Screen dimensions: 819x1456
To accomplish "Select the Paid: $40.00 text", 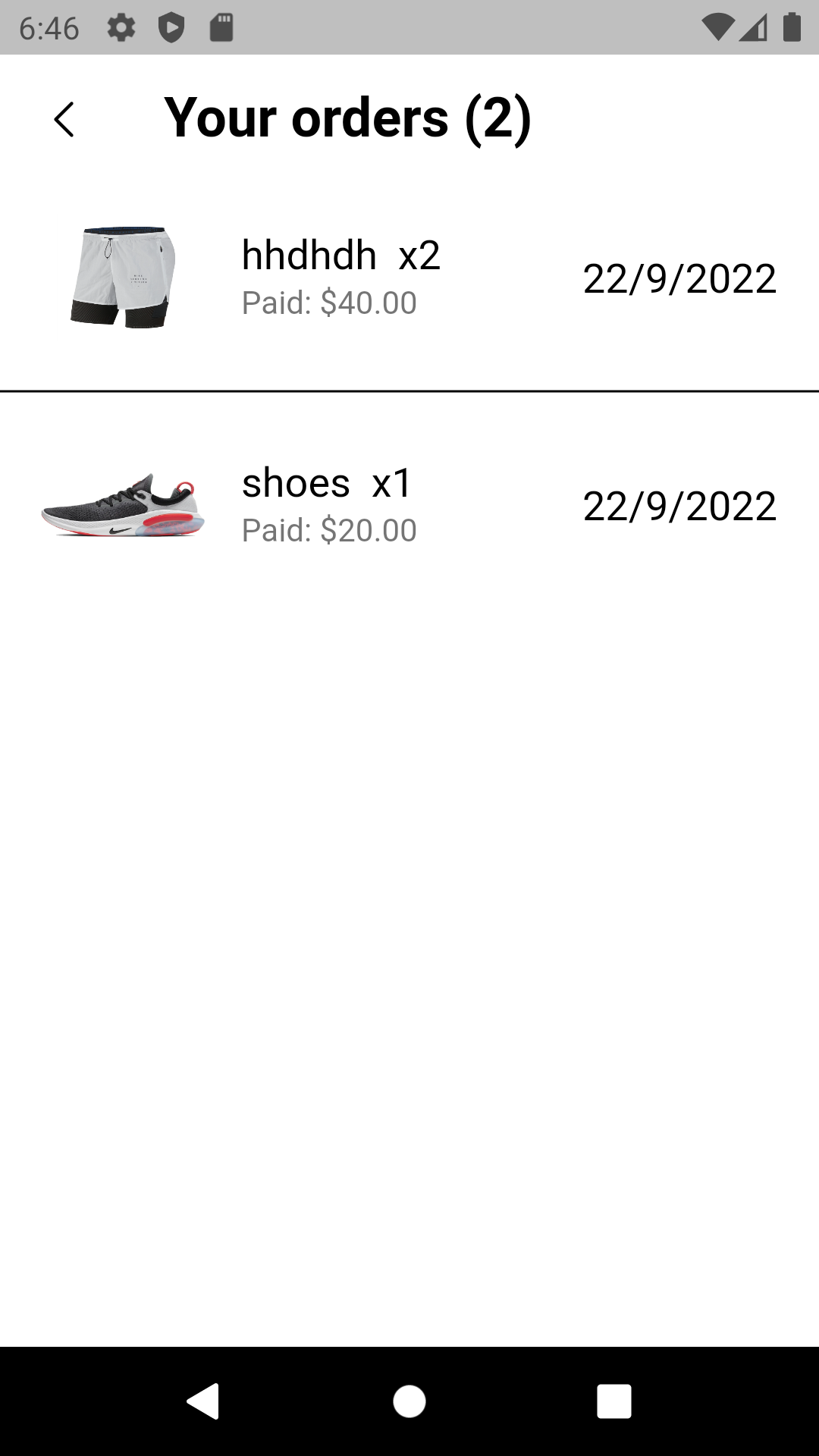I will pyautogui.click(x=328, y=303).
